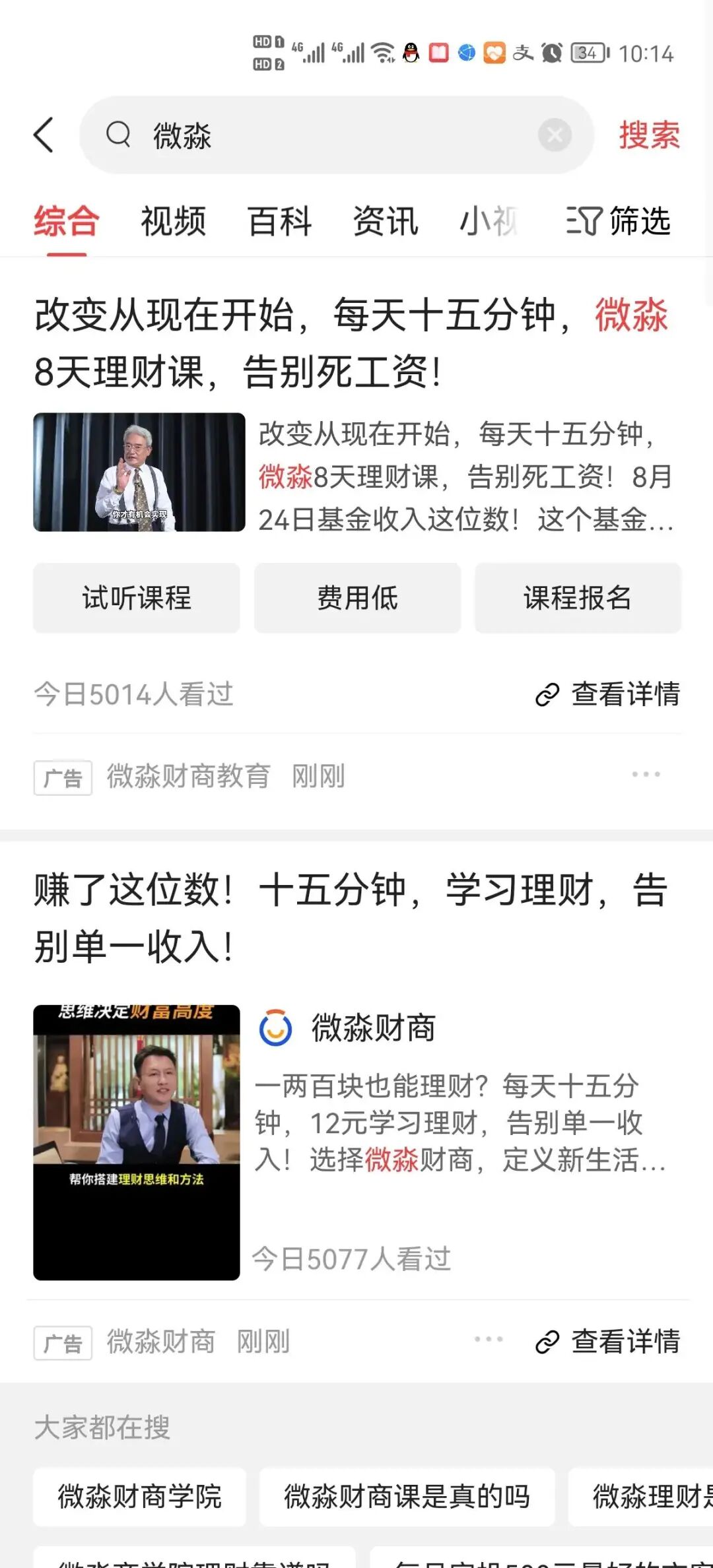Open the 赚了这位数 ad video thumbnail
This screenshot has width=713, height=1568.
click(x=137, y=1142)
